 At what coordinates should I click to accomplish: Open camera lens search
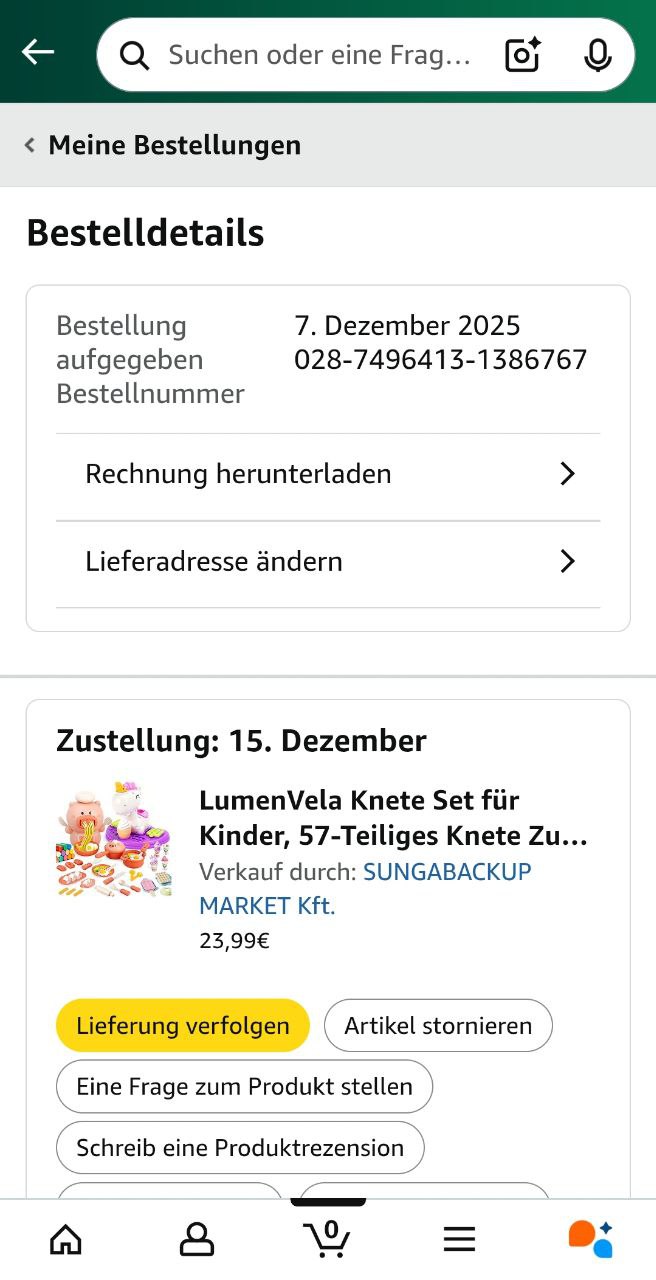pyautogui.click(x=523, y=55)
